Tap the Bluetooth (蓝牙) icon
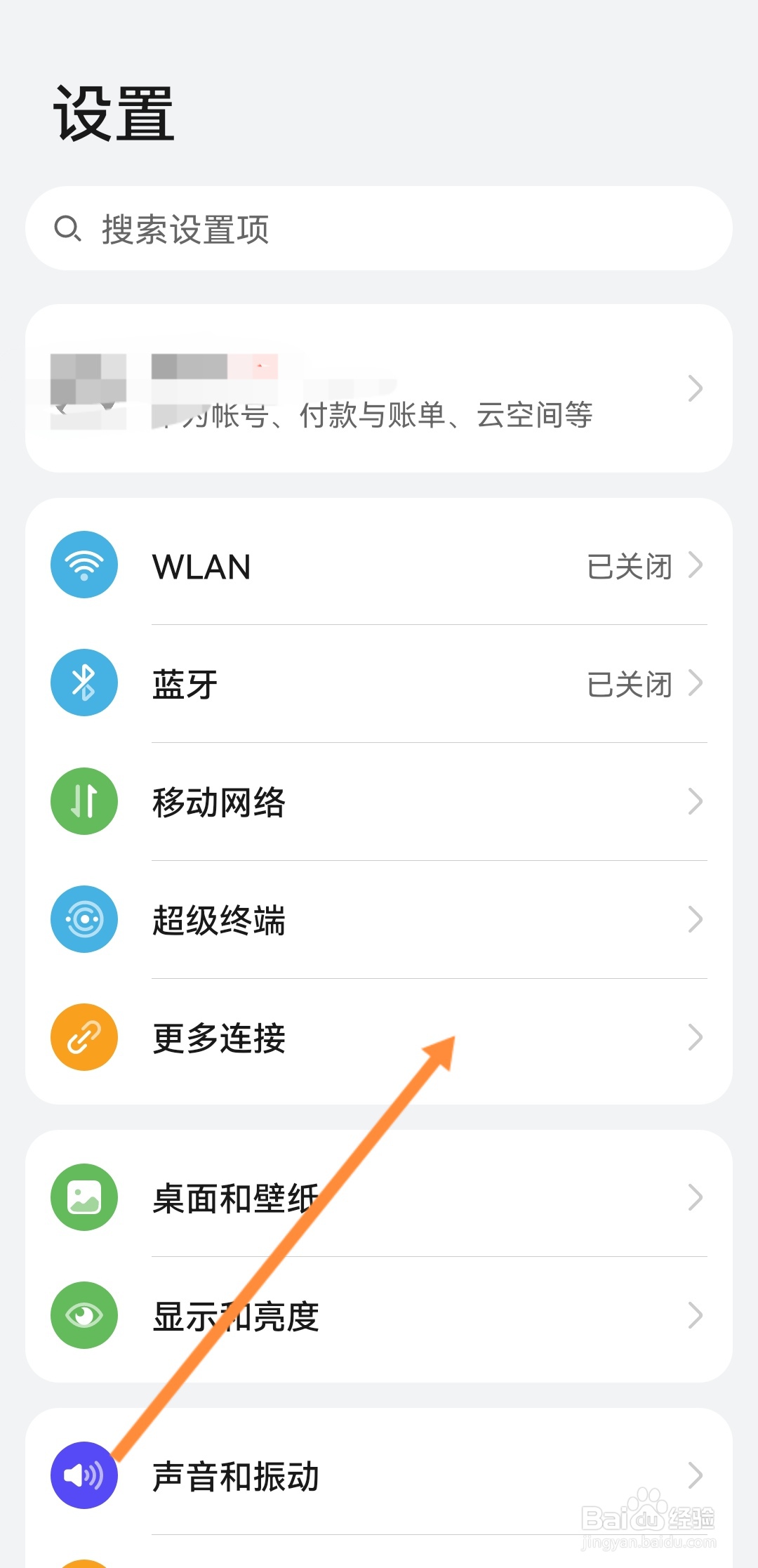 [84, 683]
